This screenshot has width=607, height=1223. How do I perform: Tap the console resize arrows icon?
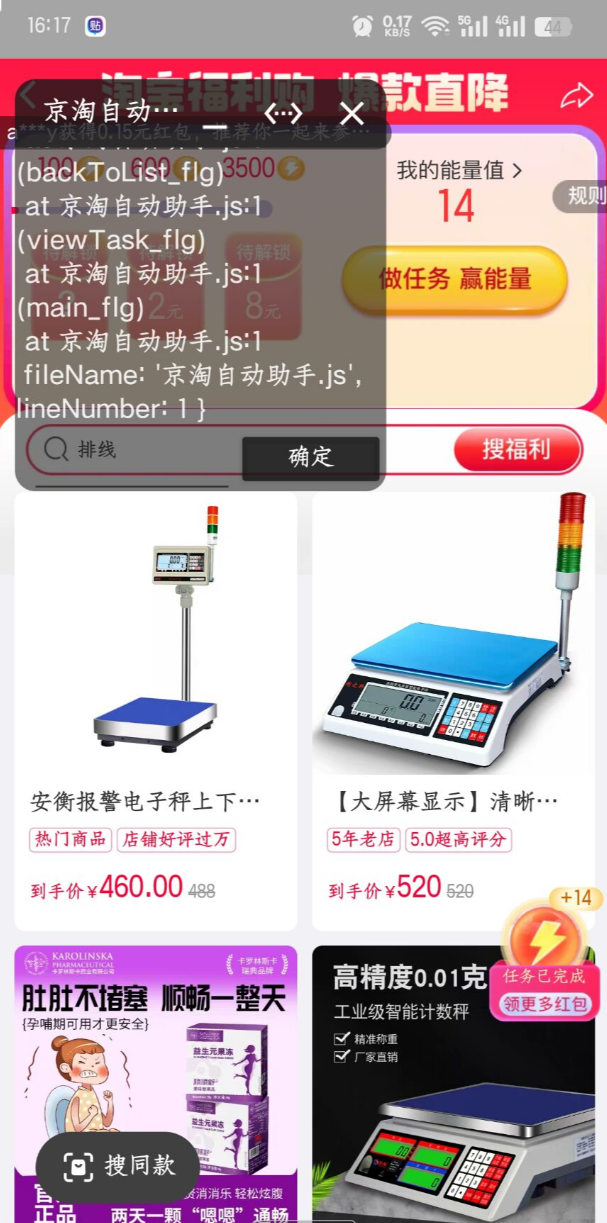click(284, 113)
